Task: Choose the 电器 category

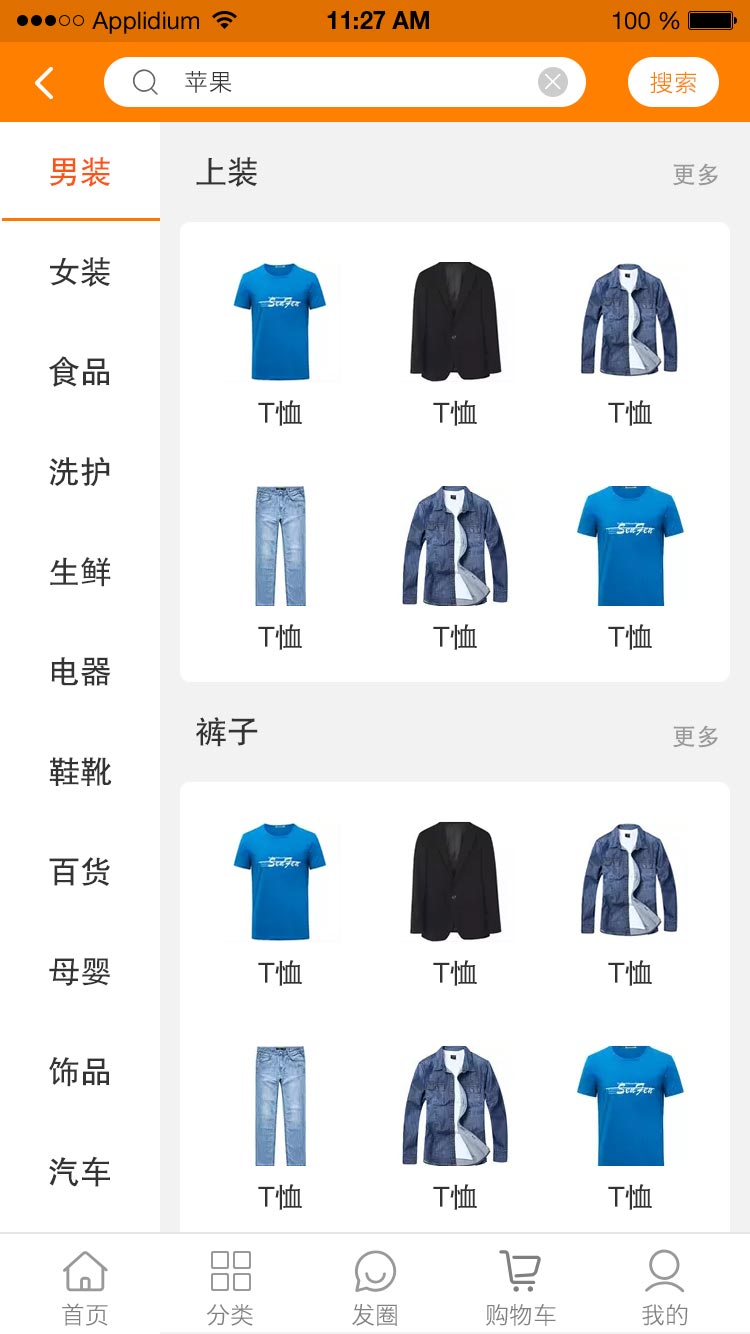Action: 80,672
